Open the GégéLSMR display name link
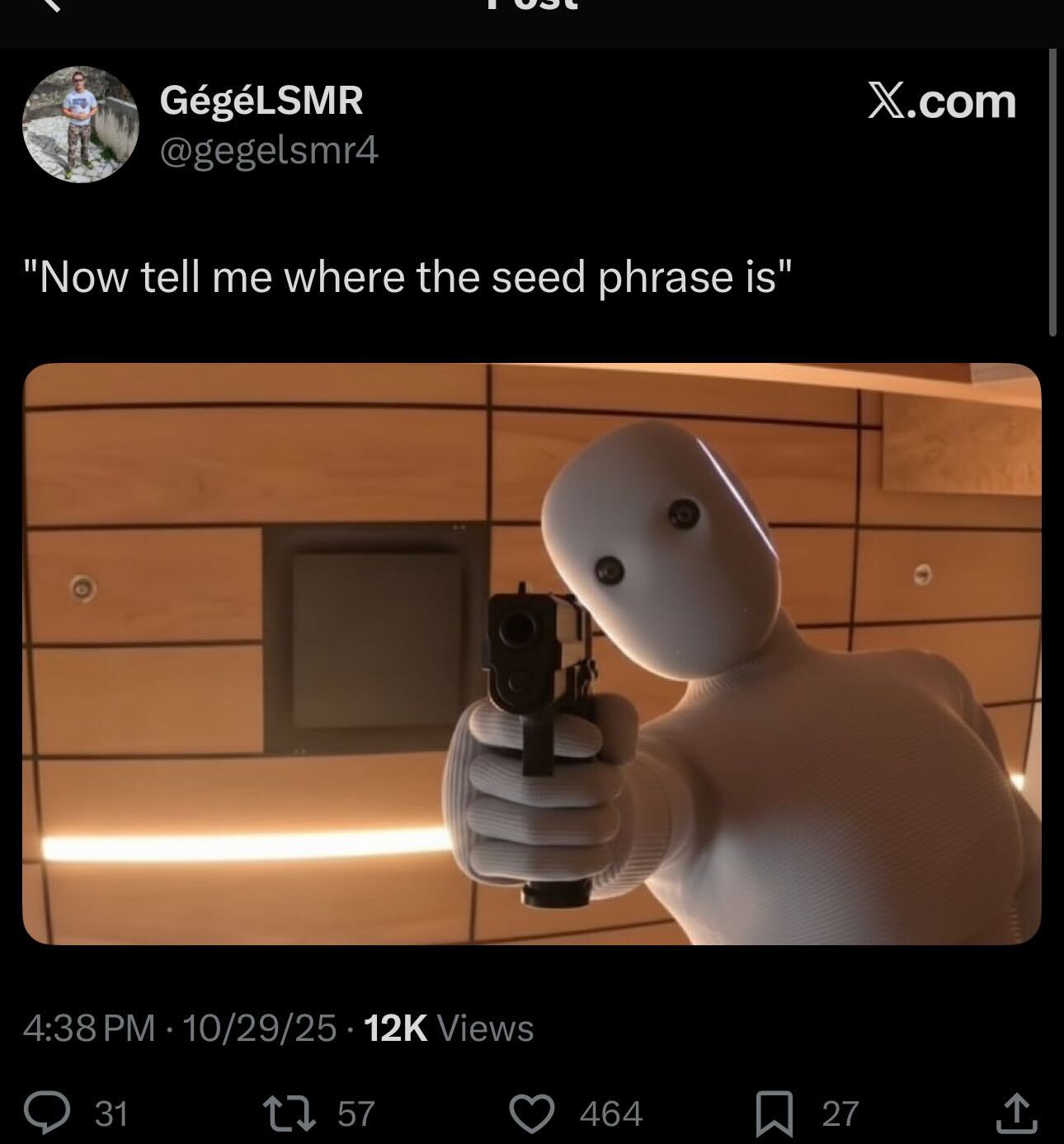The width and height of the screenshot is (1064, 1144). (x=261, y=101)
